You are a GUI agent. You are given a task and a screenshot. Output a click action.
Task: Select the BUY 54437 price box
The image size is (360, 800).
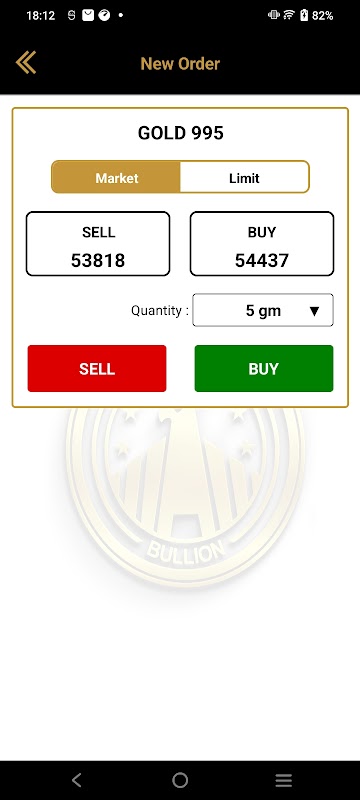262,244
